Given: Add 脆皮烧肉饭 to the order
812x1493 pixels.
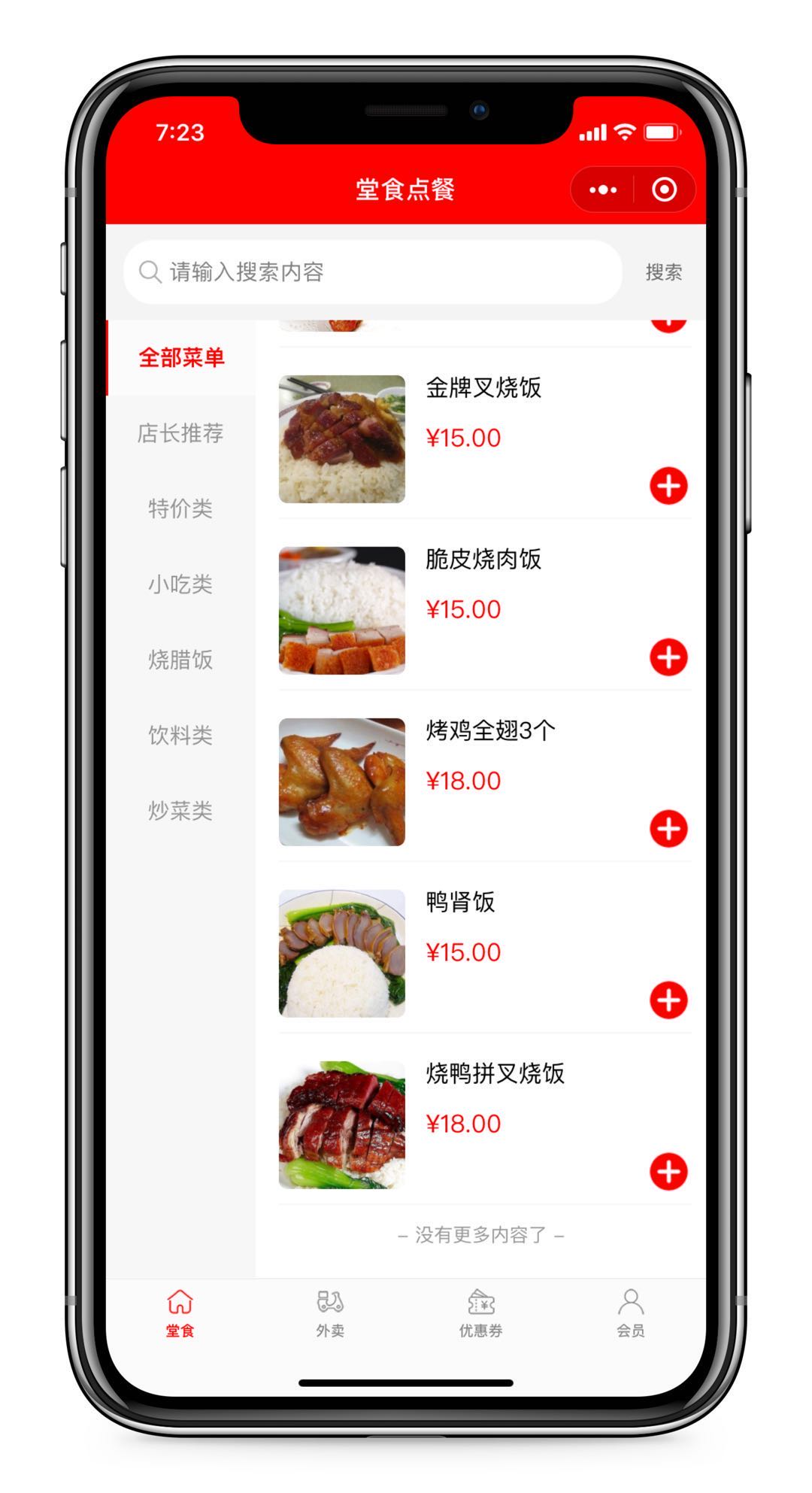Looking at the screenshot, I should click(x=668, y=657).
